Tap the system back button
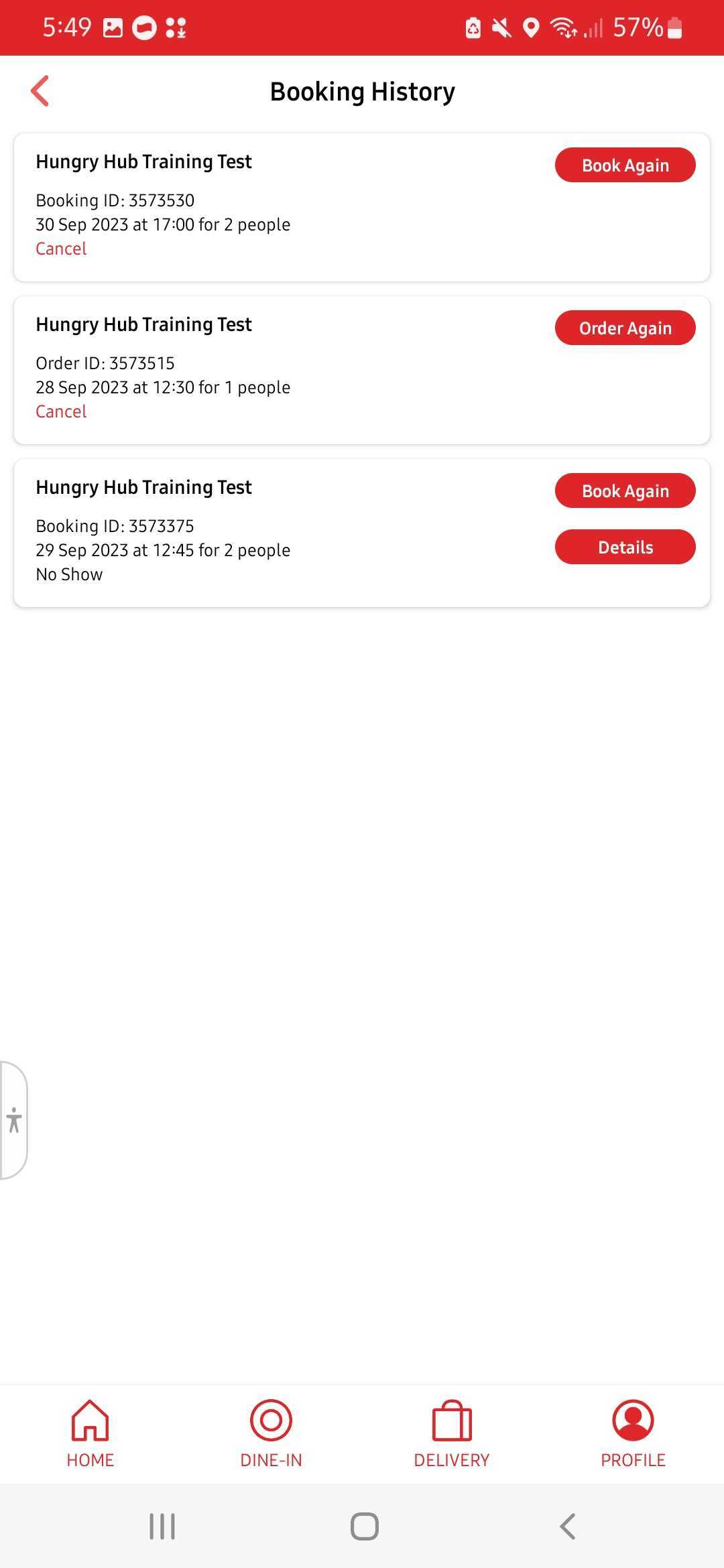 pos(567,1526)
